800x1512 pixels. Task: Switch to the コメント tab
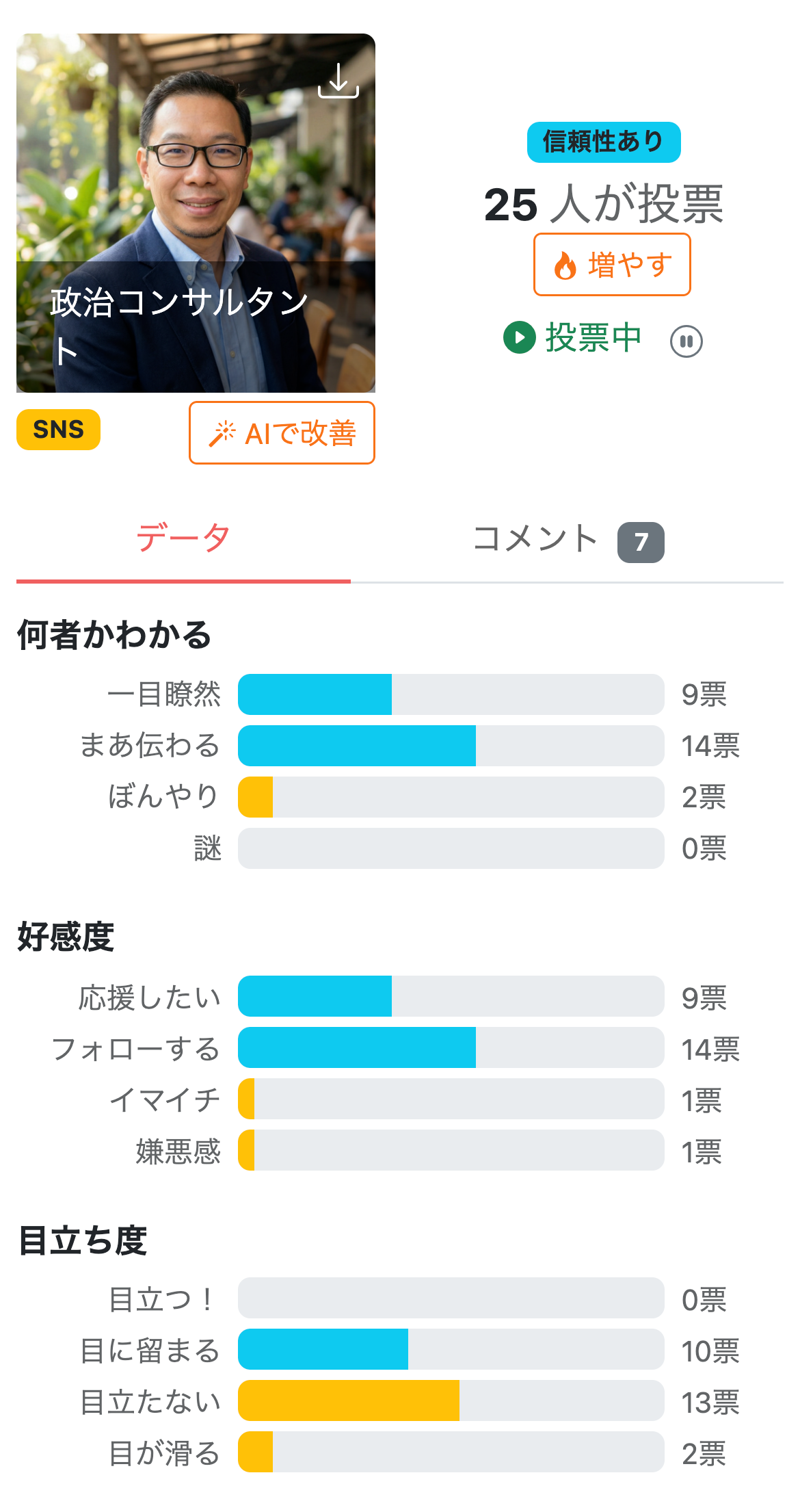[537, 540]
